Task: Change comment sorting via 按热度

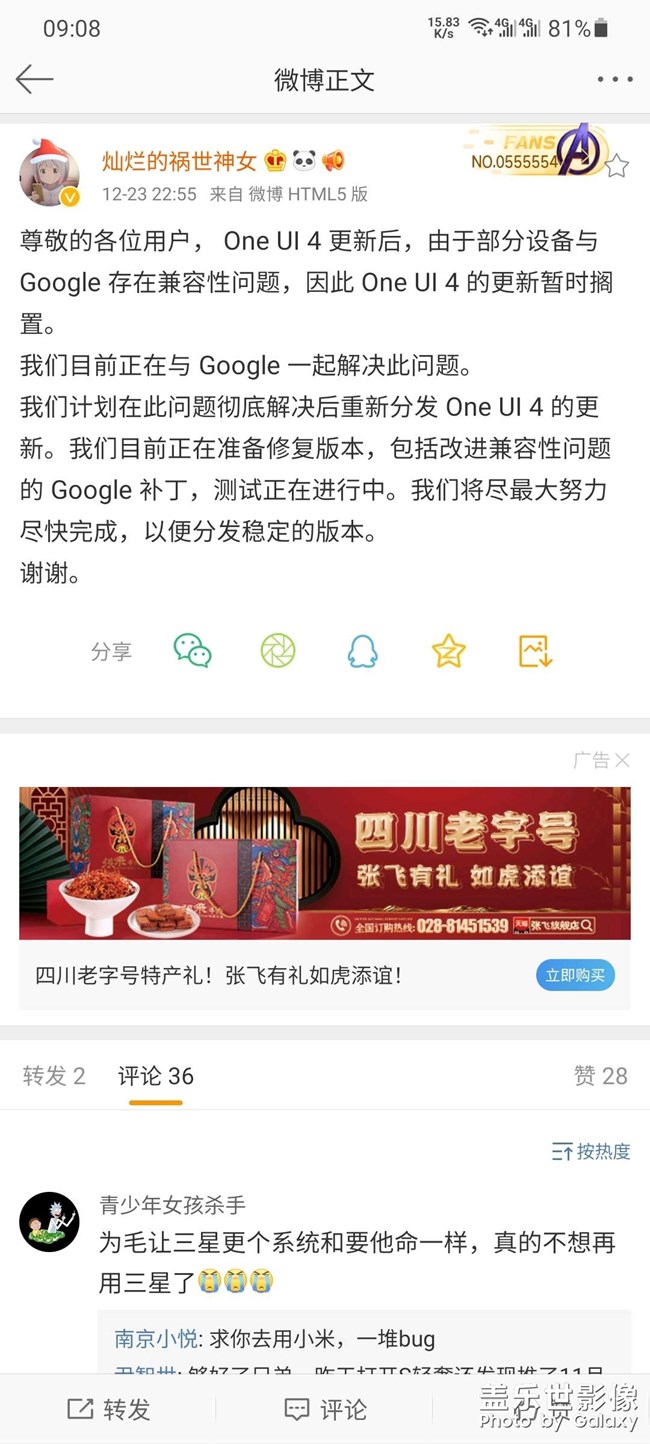Action: [x=591, y=1152]
